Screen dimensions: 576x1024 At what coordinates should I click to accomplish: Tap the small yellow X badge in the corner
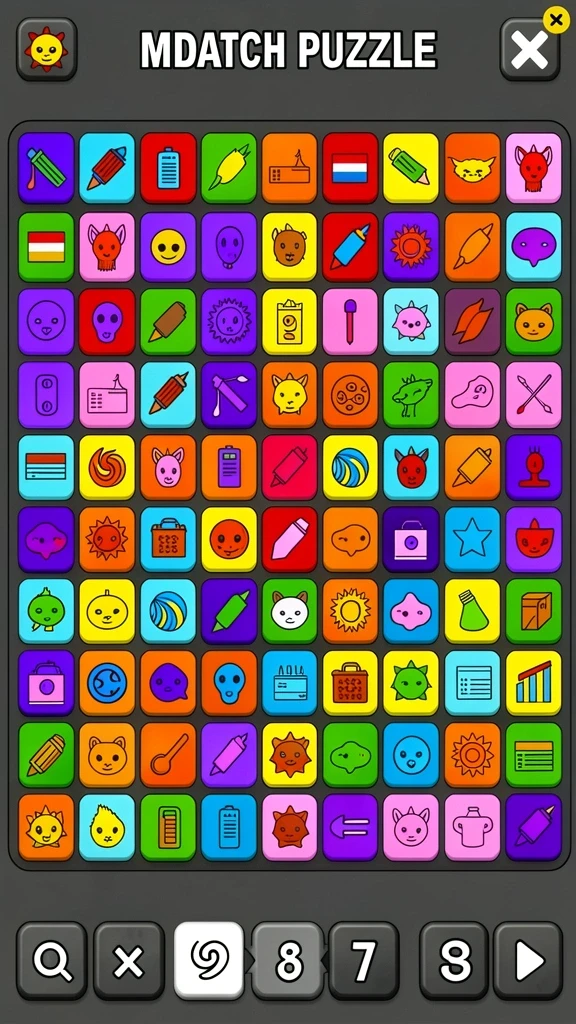[x=556, y=21]
